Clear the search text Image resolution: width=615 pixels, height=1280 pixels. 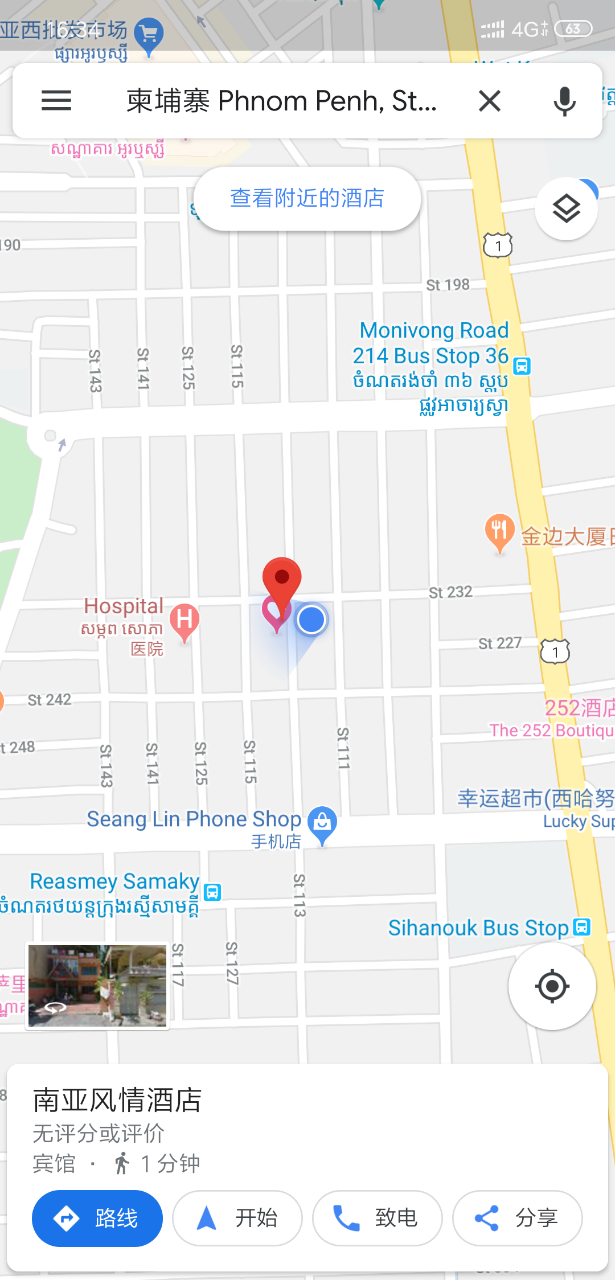click(x=489, y=100)
